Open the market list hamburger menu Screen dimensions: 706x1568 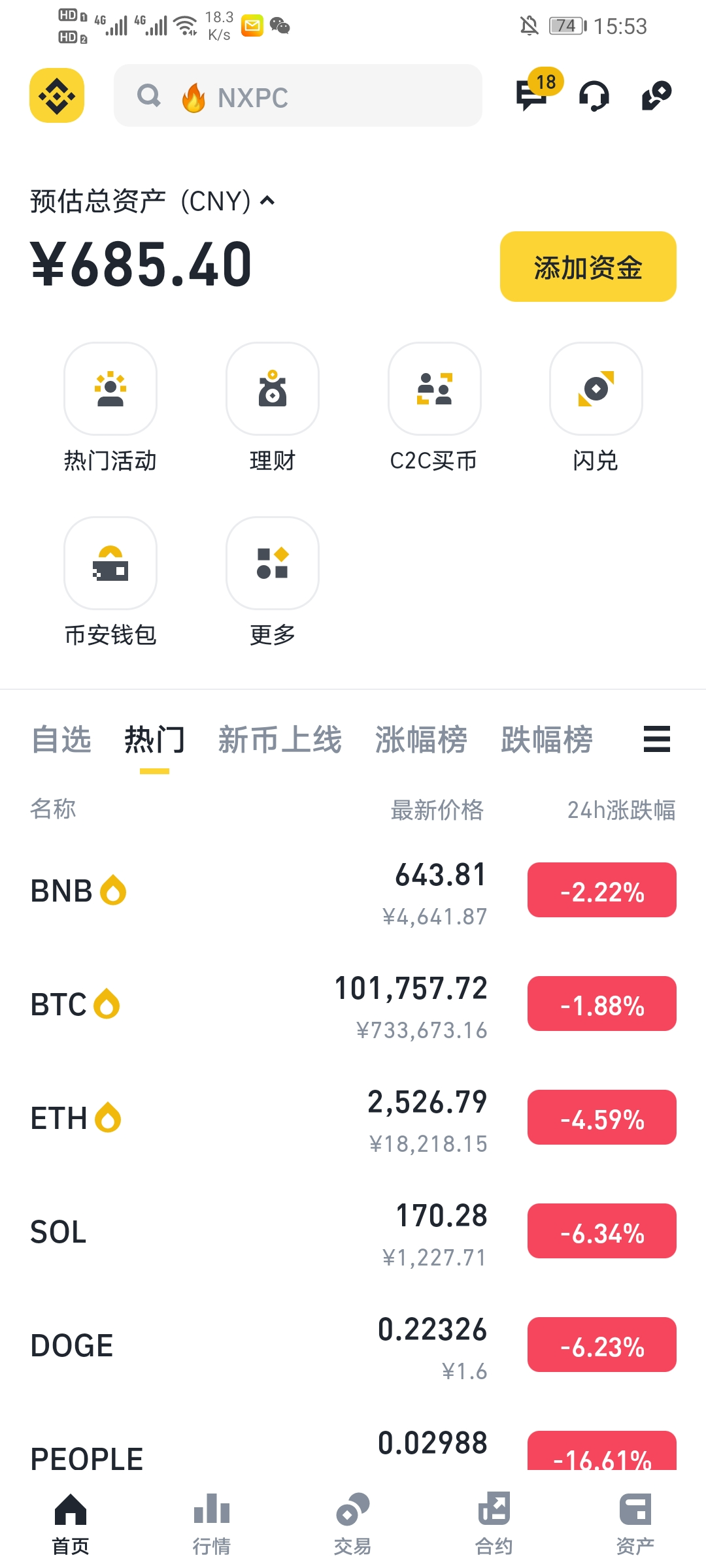point(656,739)
